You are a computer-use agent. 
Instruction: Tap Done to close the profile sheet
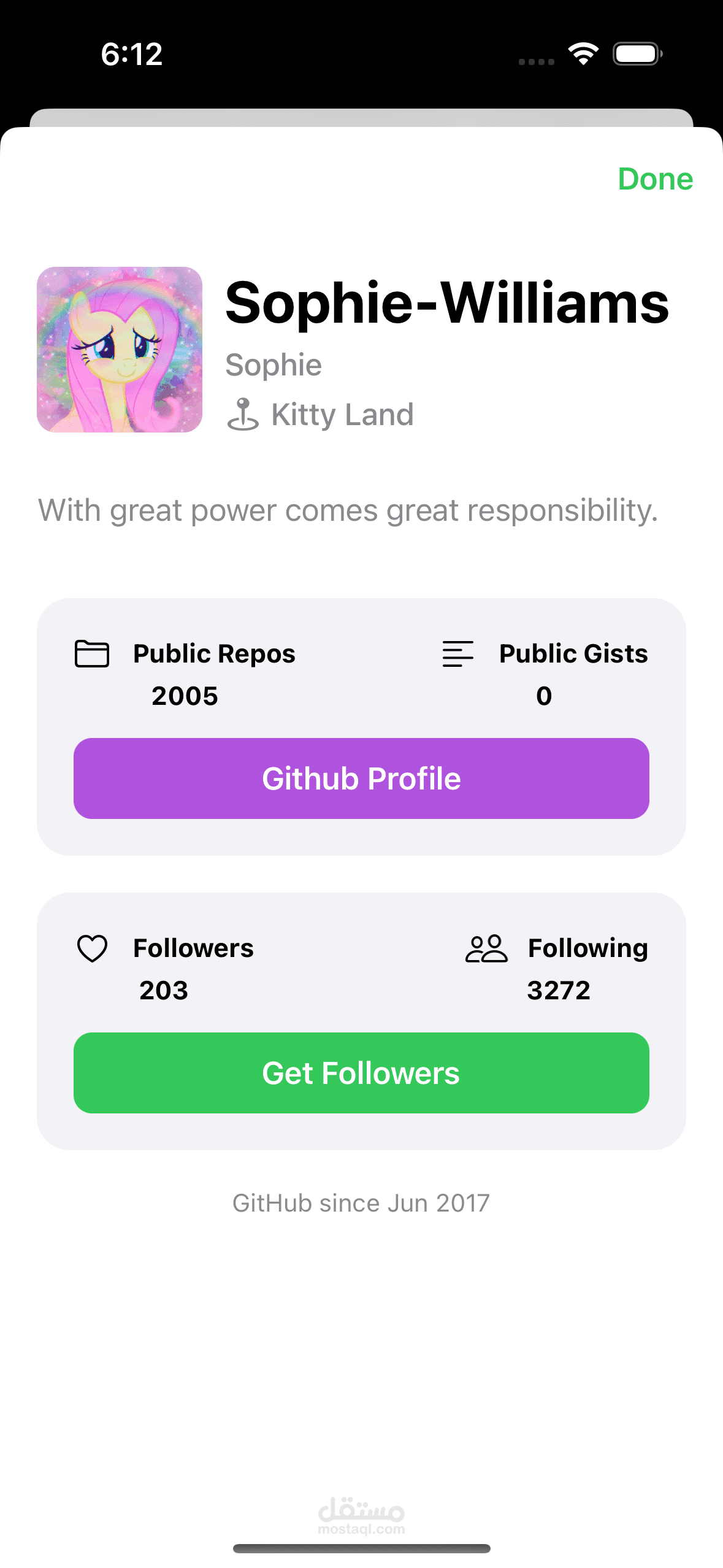[x=655, y=179]
